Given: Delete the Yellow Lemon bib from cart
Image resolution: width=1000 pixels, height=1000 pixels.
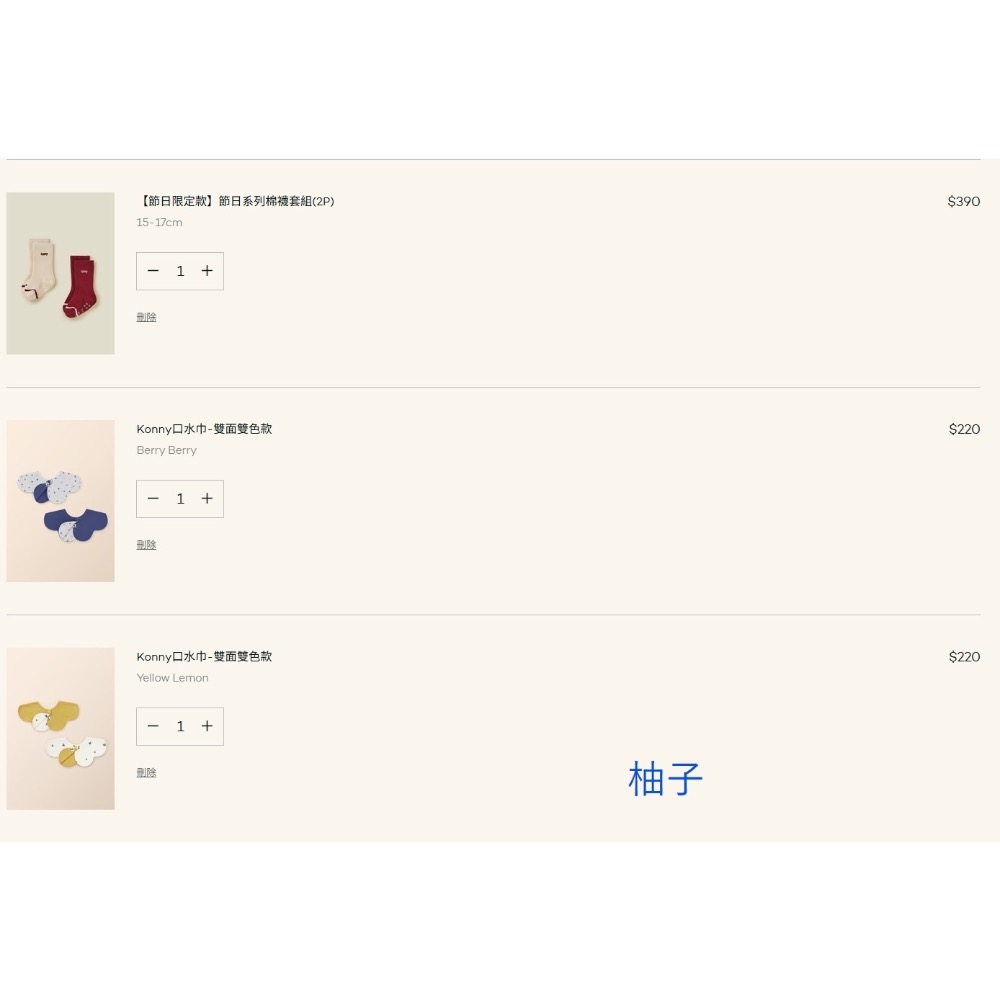Looking at the screenshot, I should tap(147, 773).
